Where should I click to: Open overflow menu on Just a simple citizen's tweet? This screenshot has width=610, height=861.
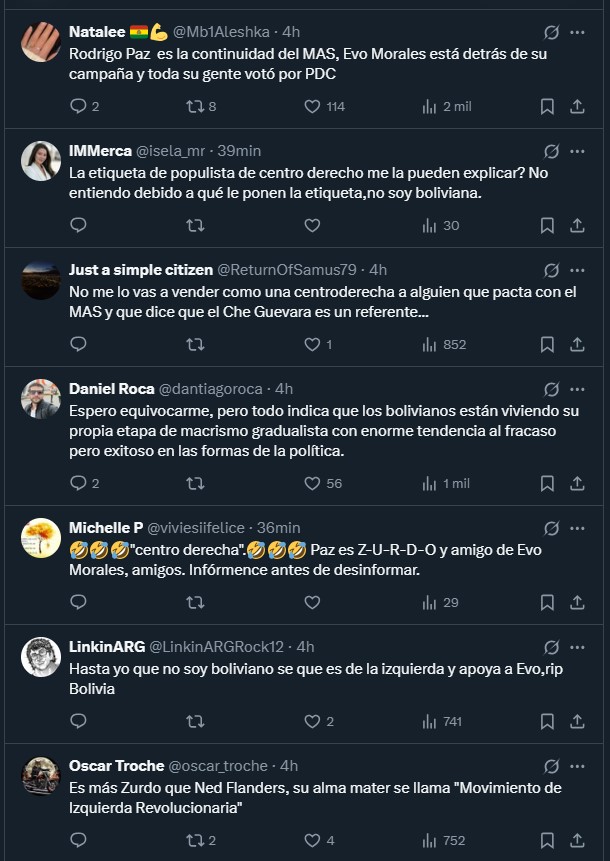click(x=577, y=270)
